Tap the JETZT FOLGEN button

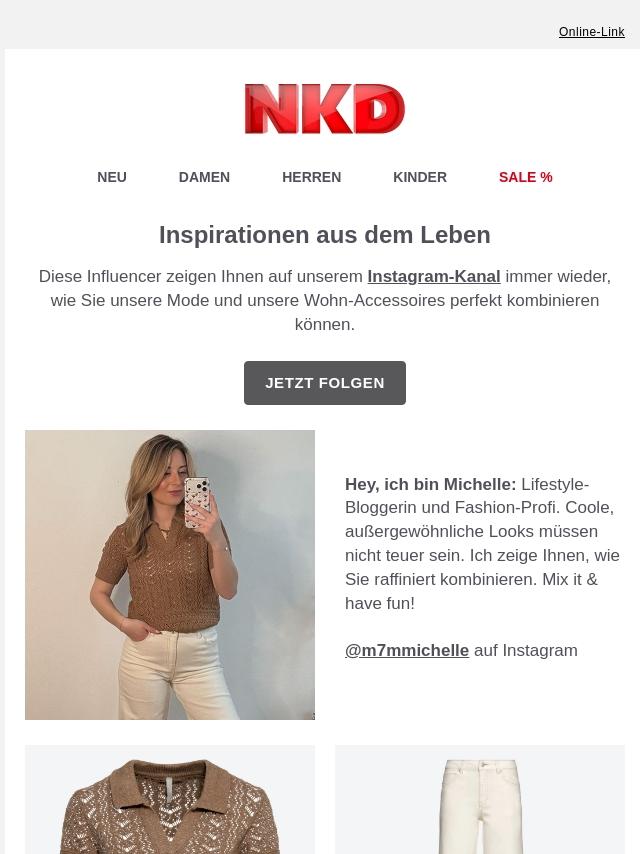pyautogui.click(x=325, y=383)
